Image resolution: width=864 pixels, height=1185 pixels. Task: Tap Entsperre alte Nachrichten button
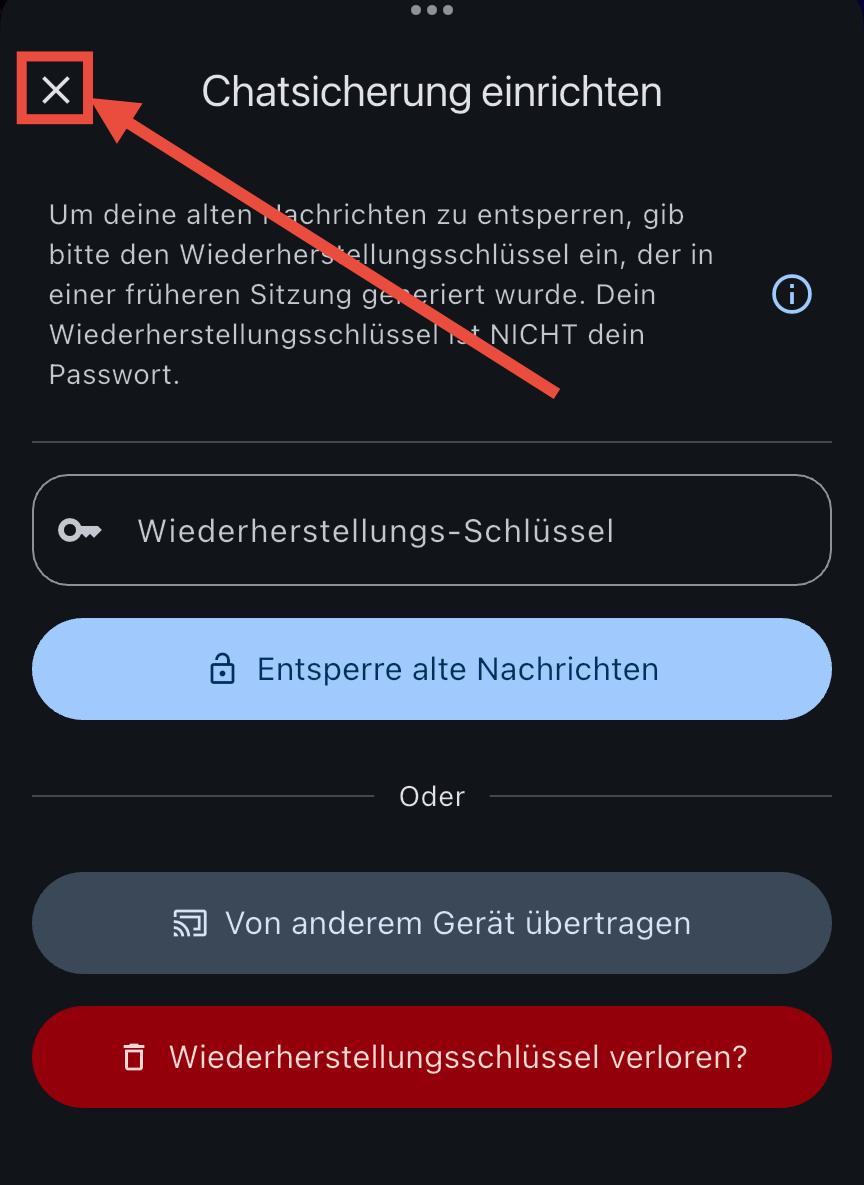432,669
